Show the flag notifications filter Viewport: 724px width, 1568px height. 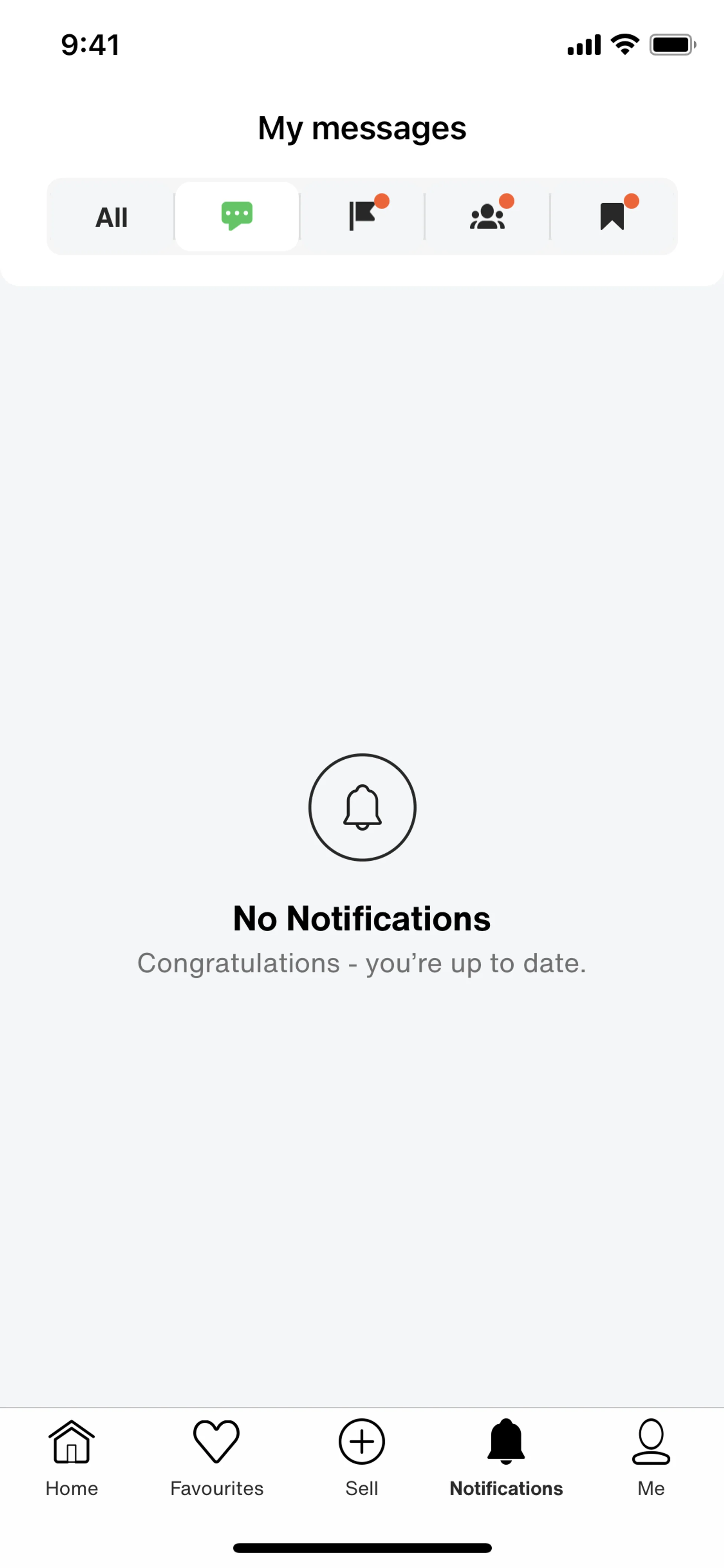coord(363,216)
